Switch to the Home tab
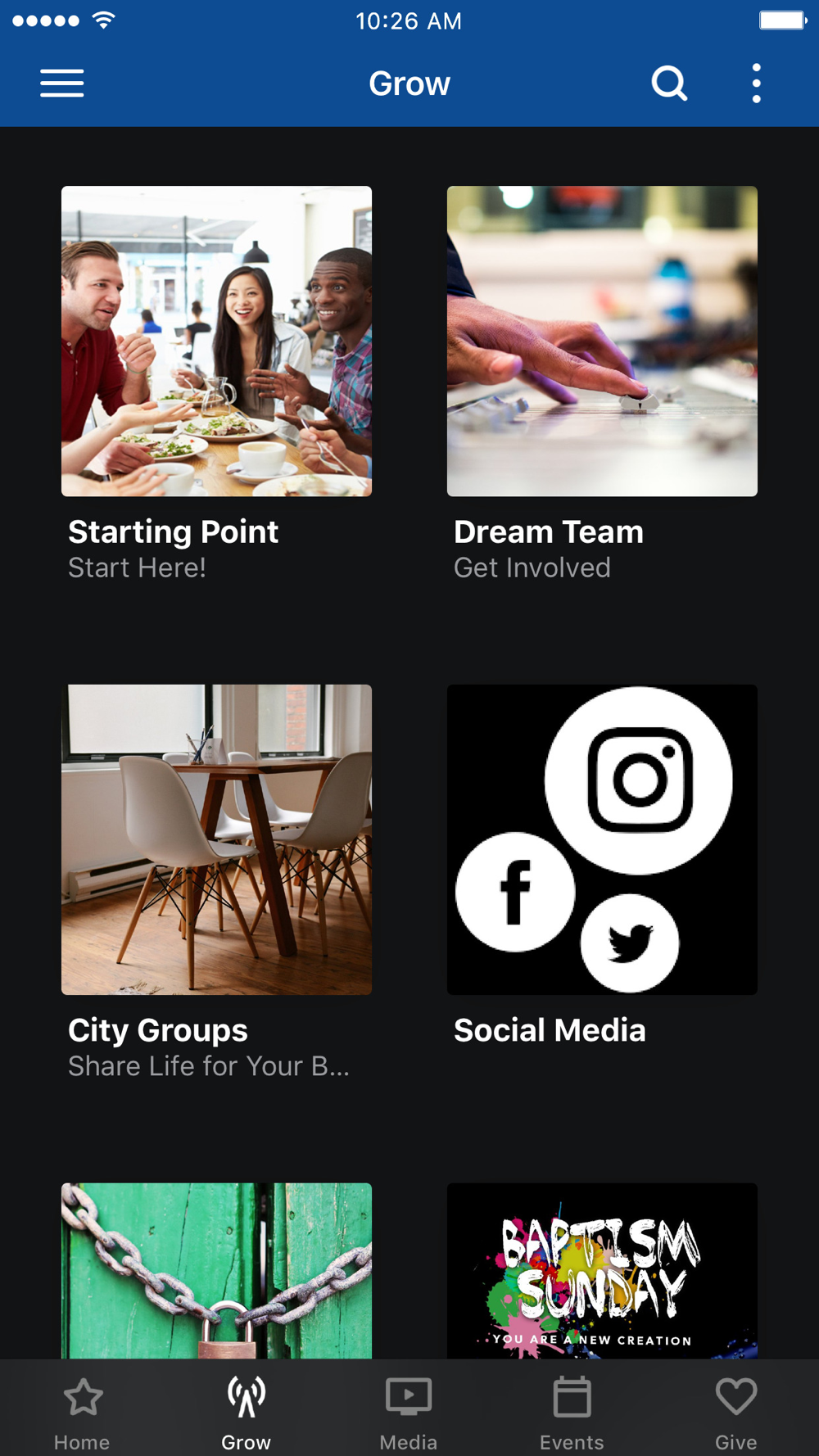This screenshot has height=1456, width=819. point(82,1412)
